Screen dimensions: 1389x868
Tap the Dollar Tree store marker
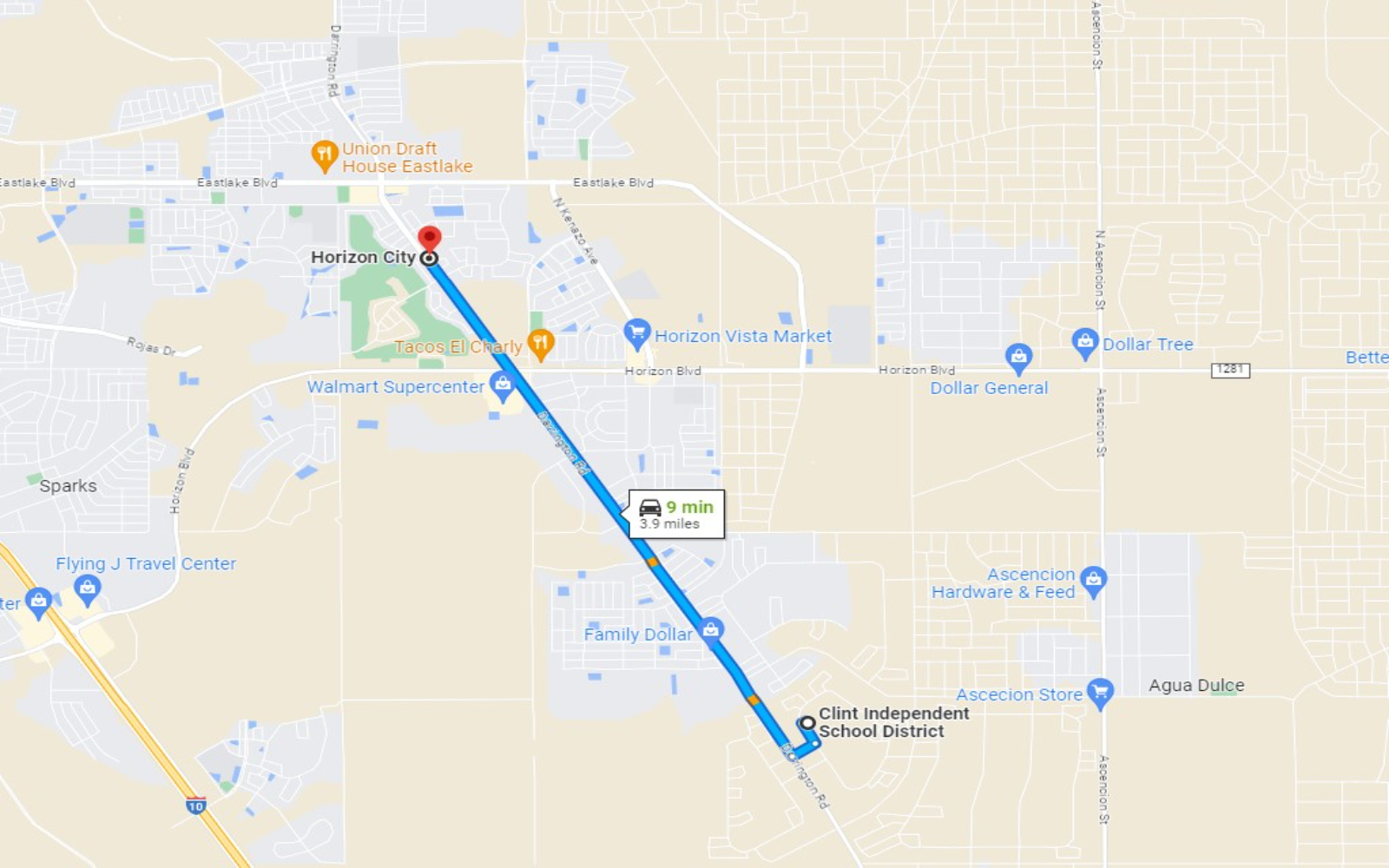click(1084, 343)
